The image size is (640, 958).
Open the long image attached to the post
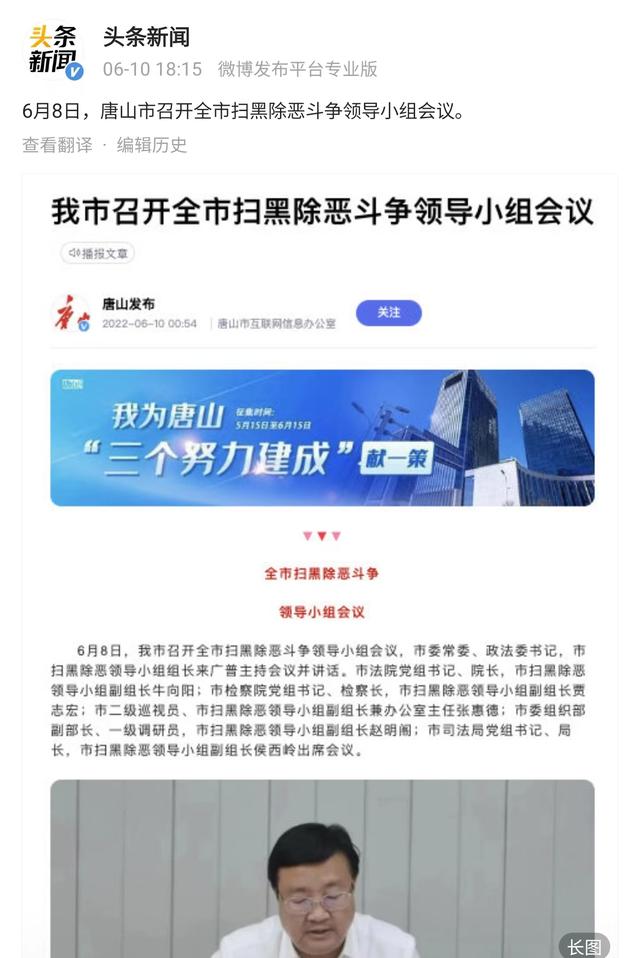click(320, 560)
